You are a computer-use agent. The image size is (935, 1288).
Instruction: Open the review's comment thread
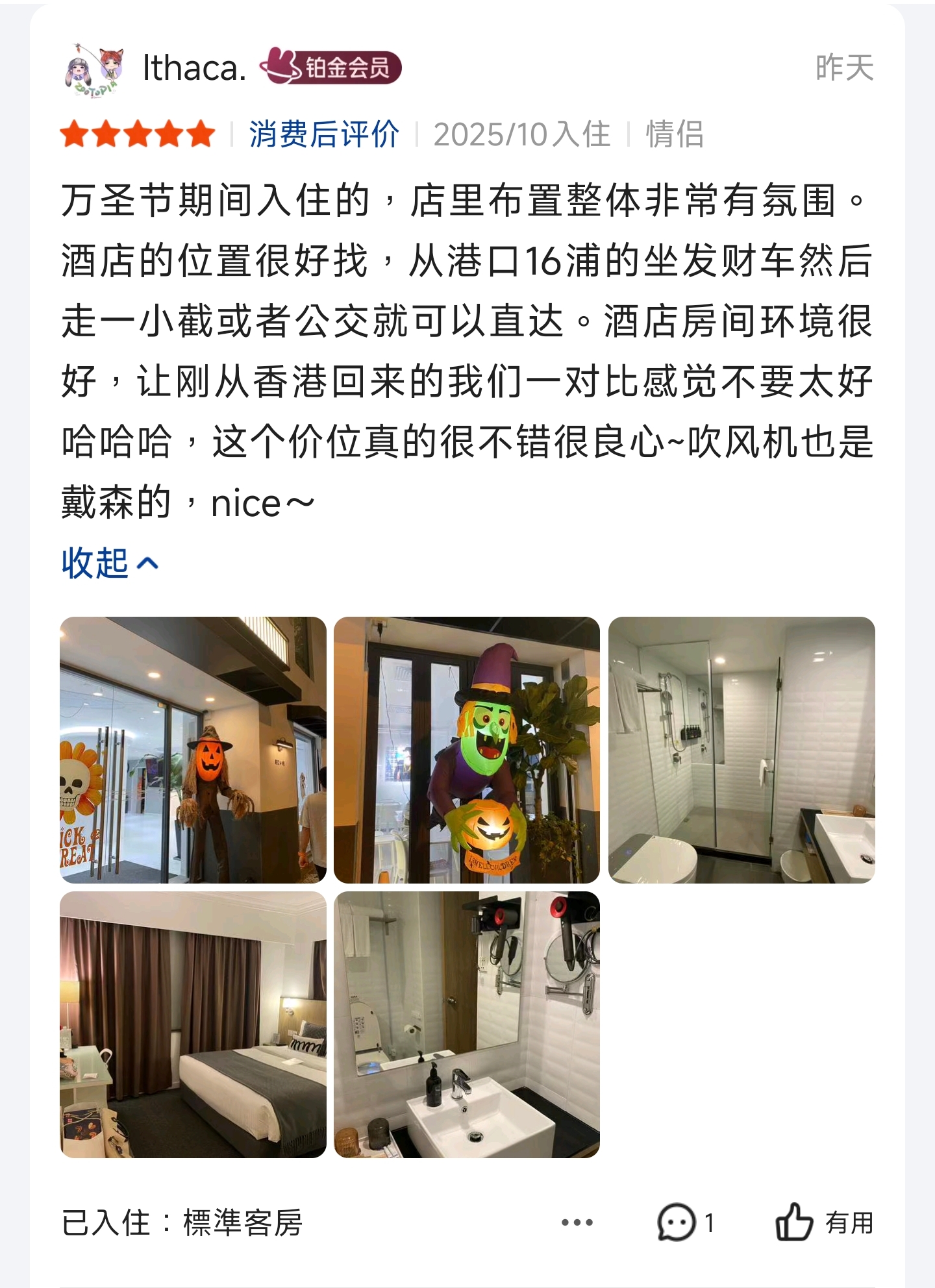click(x=684, y=1222)
